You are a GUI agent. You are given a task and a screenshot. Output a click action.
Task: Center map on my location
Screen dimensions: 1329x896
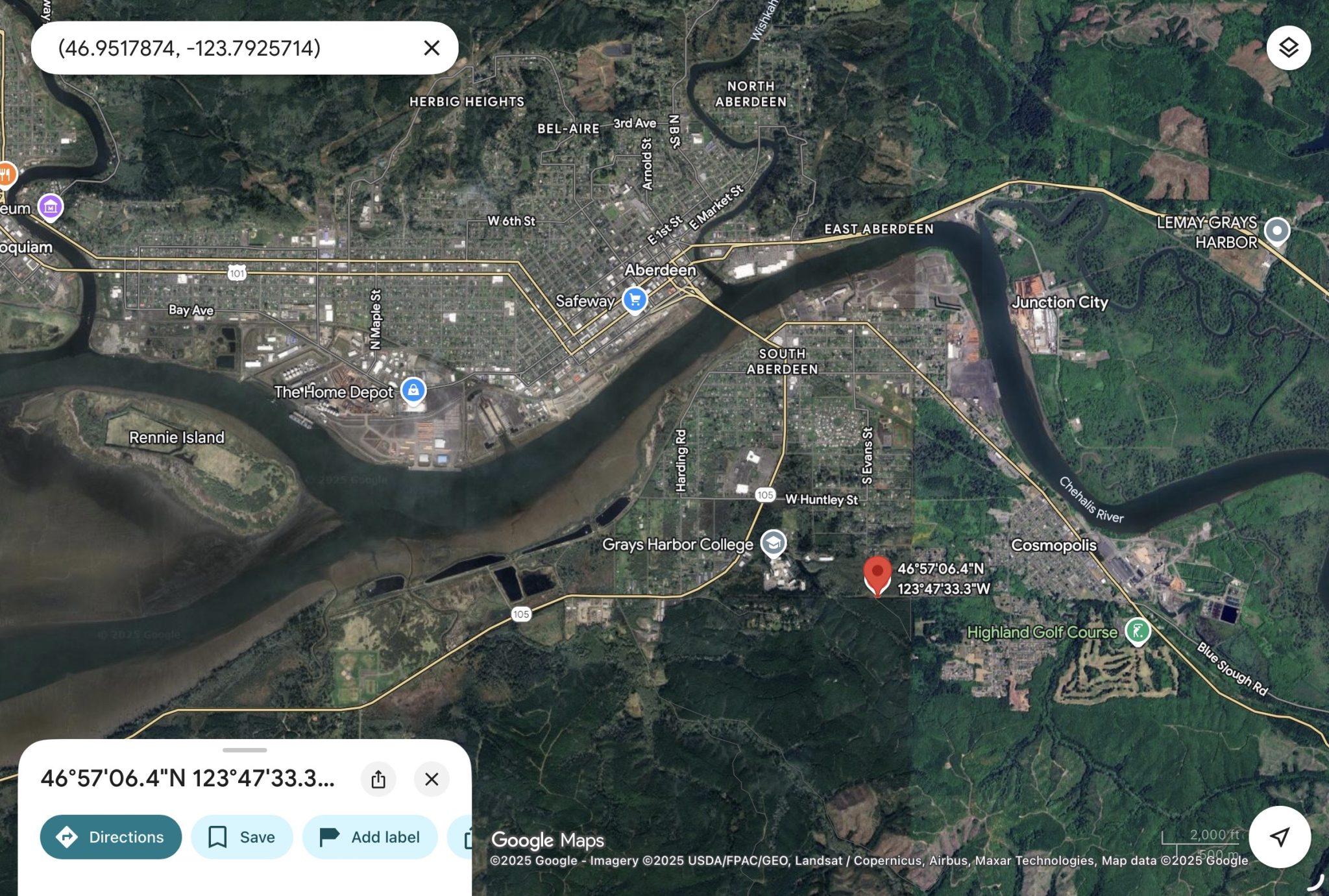(1279, 836)
